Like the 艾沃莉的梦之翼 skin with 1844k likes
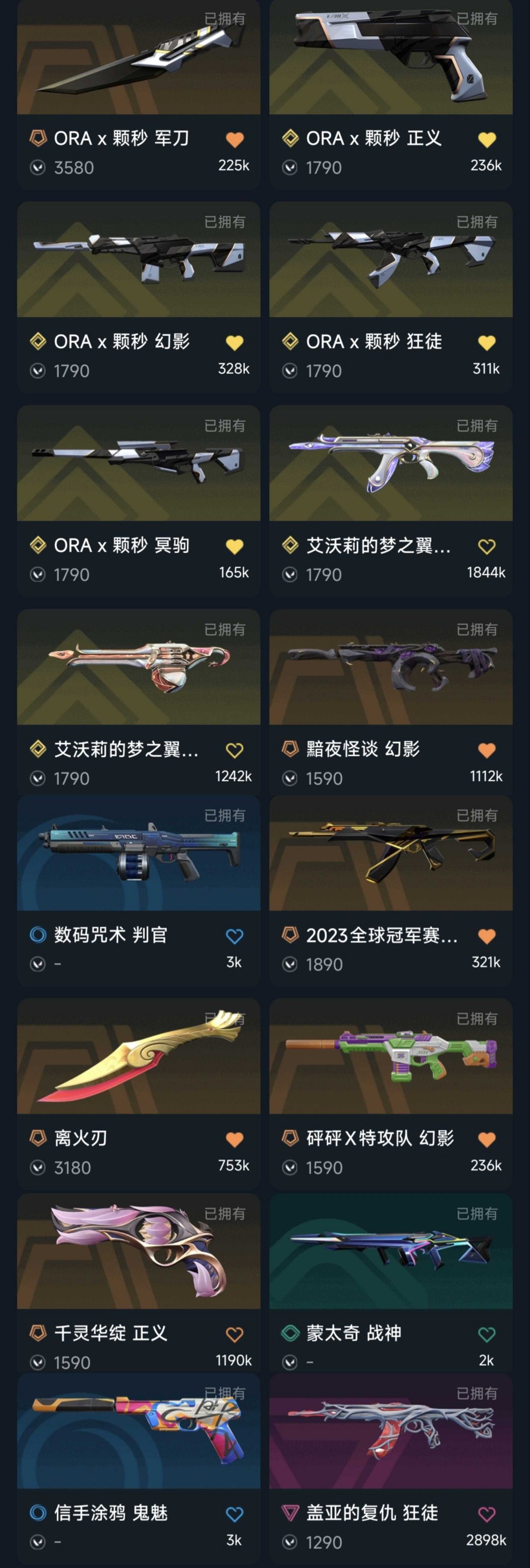The image size is (530, 1568). click(486, 547)
